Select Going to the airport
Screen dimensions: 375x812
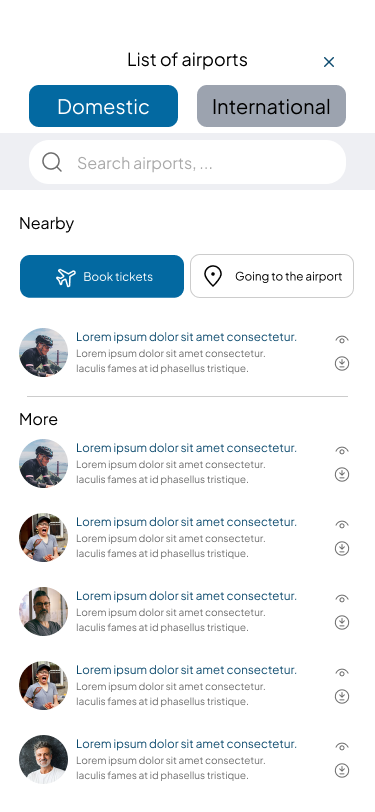pos(272,276)
